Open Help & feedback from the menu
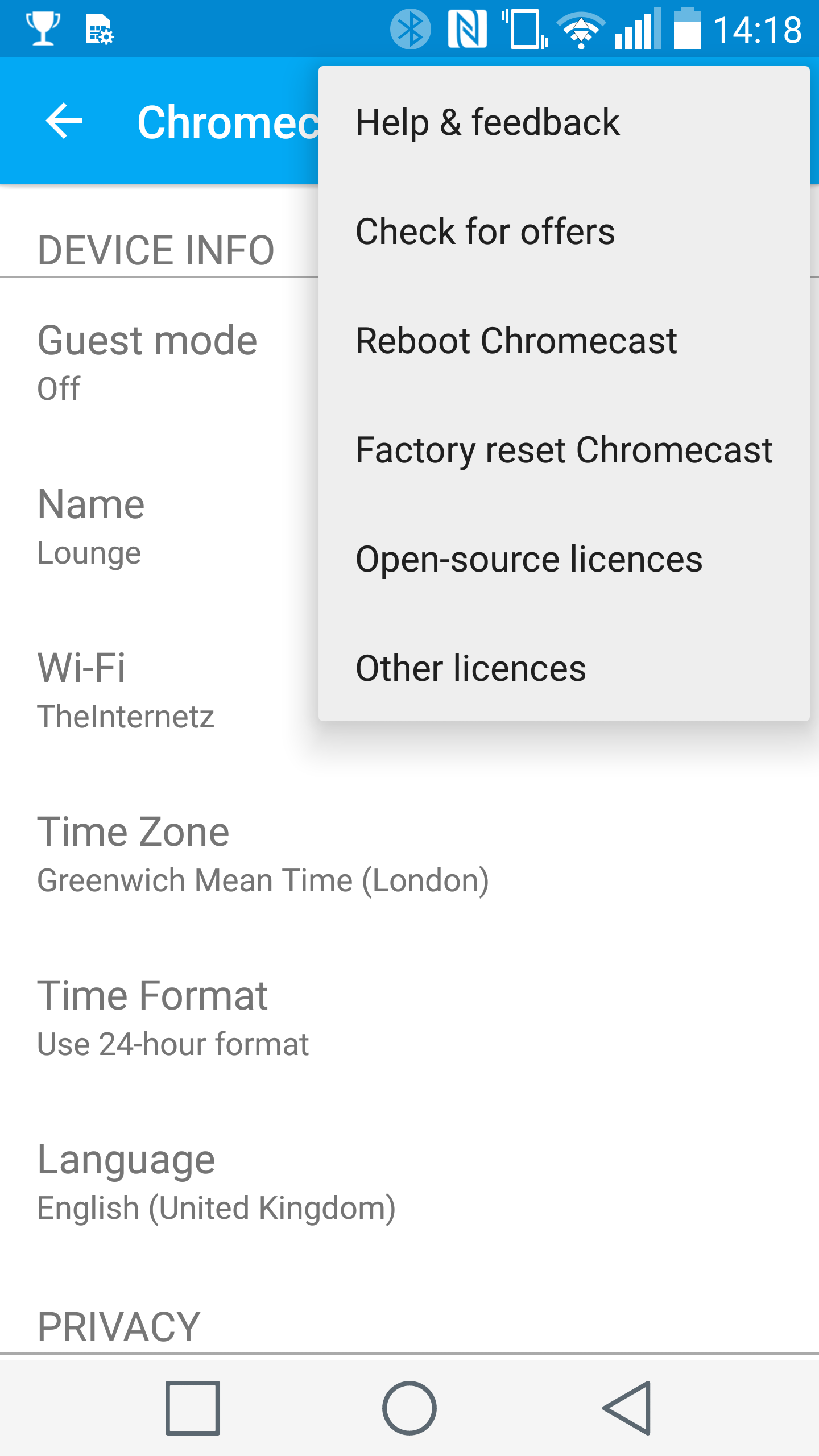 [564, 122]
